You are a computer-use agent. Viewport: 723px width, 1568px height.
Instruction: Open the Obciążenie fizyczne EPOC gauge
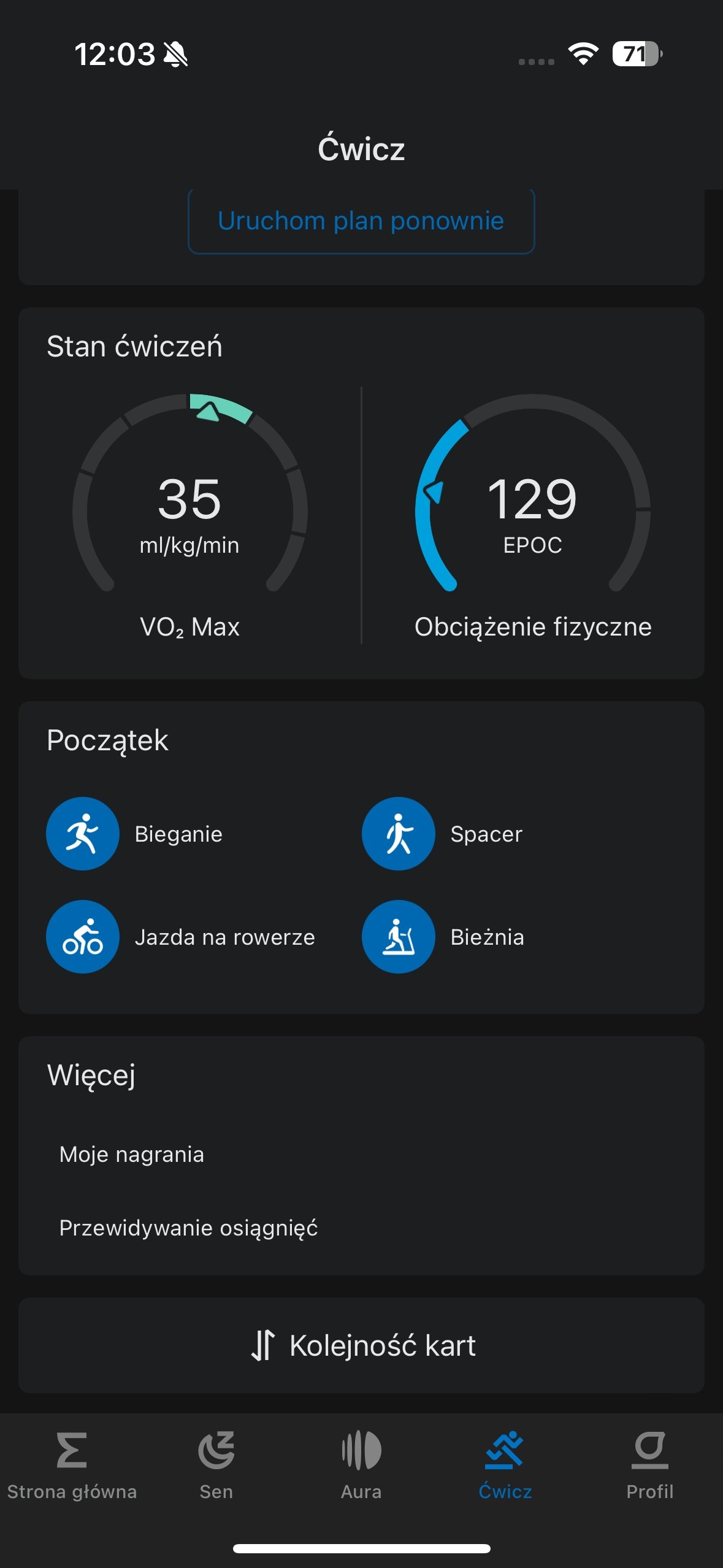point(532,509)
